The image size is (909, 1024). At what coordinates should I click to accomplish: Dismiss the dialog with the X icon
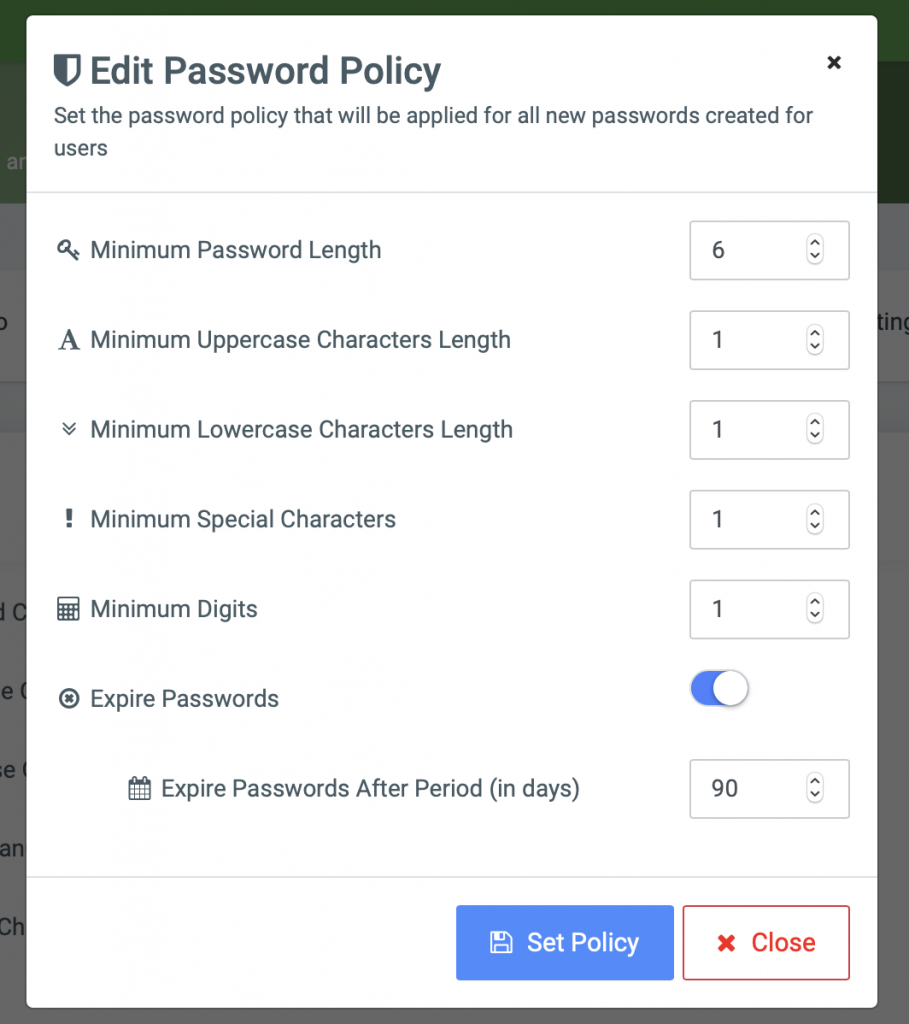[x=833, y=63]
